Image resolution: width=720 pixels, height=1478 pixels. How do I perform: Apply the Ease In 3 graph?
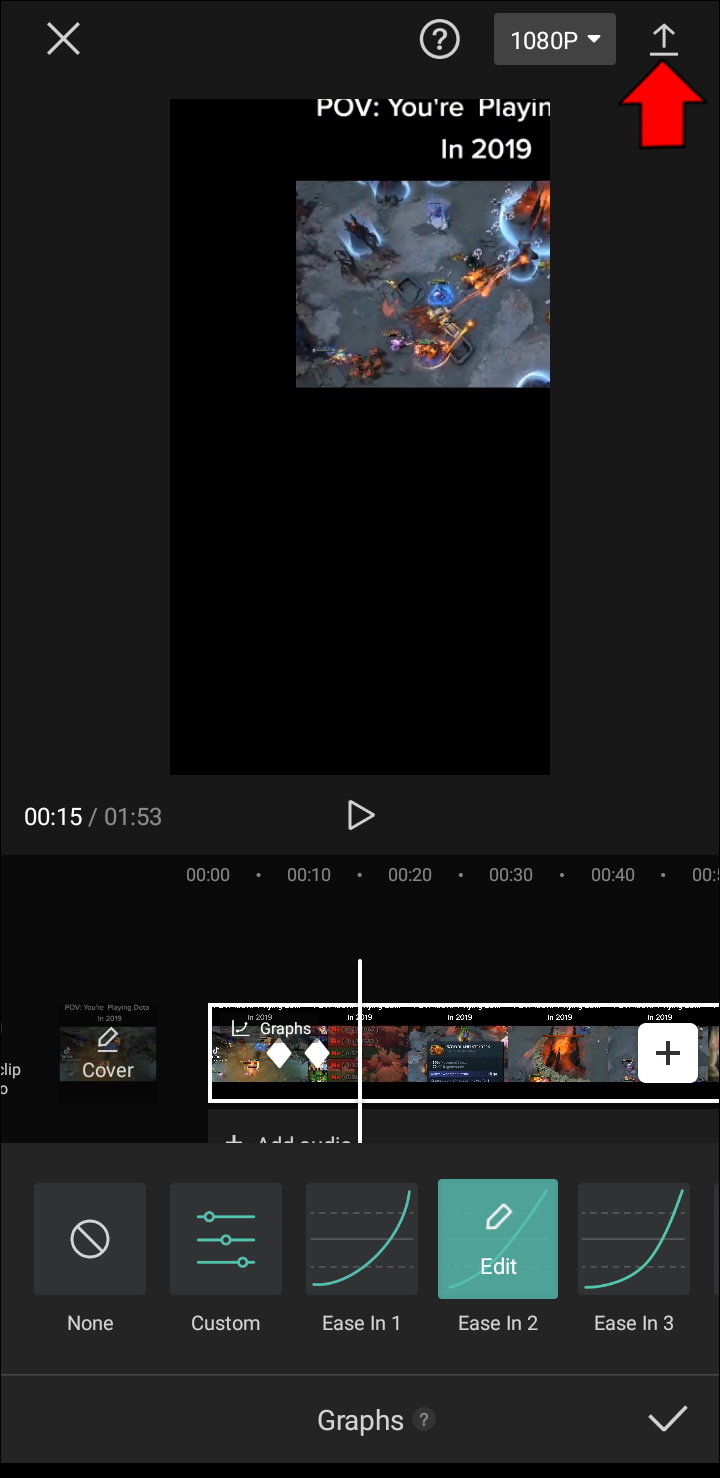pyautogui.click(x=633, y=1240)
